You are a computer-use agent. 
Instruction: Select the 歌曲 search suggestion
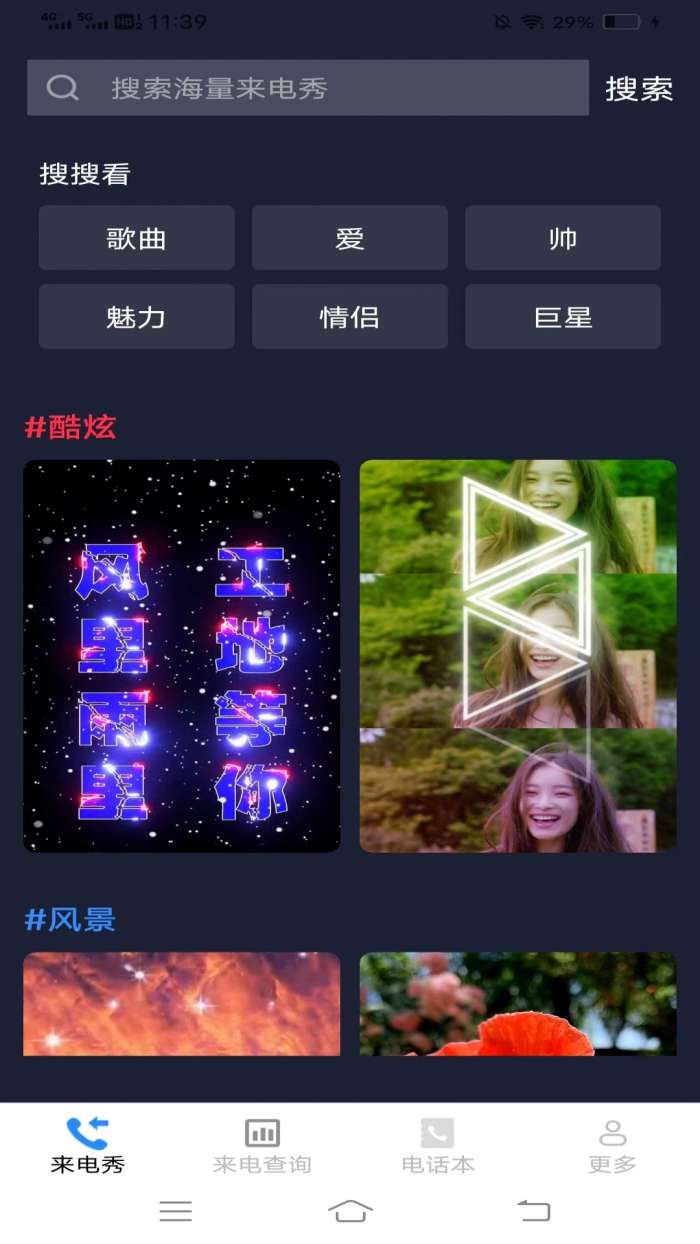[x=137, y=238]
